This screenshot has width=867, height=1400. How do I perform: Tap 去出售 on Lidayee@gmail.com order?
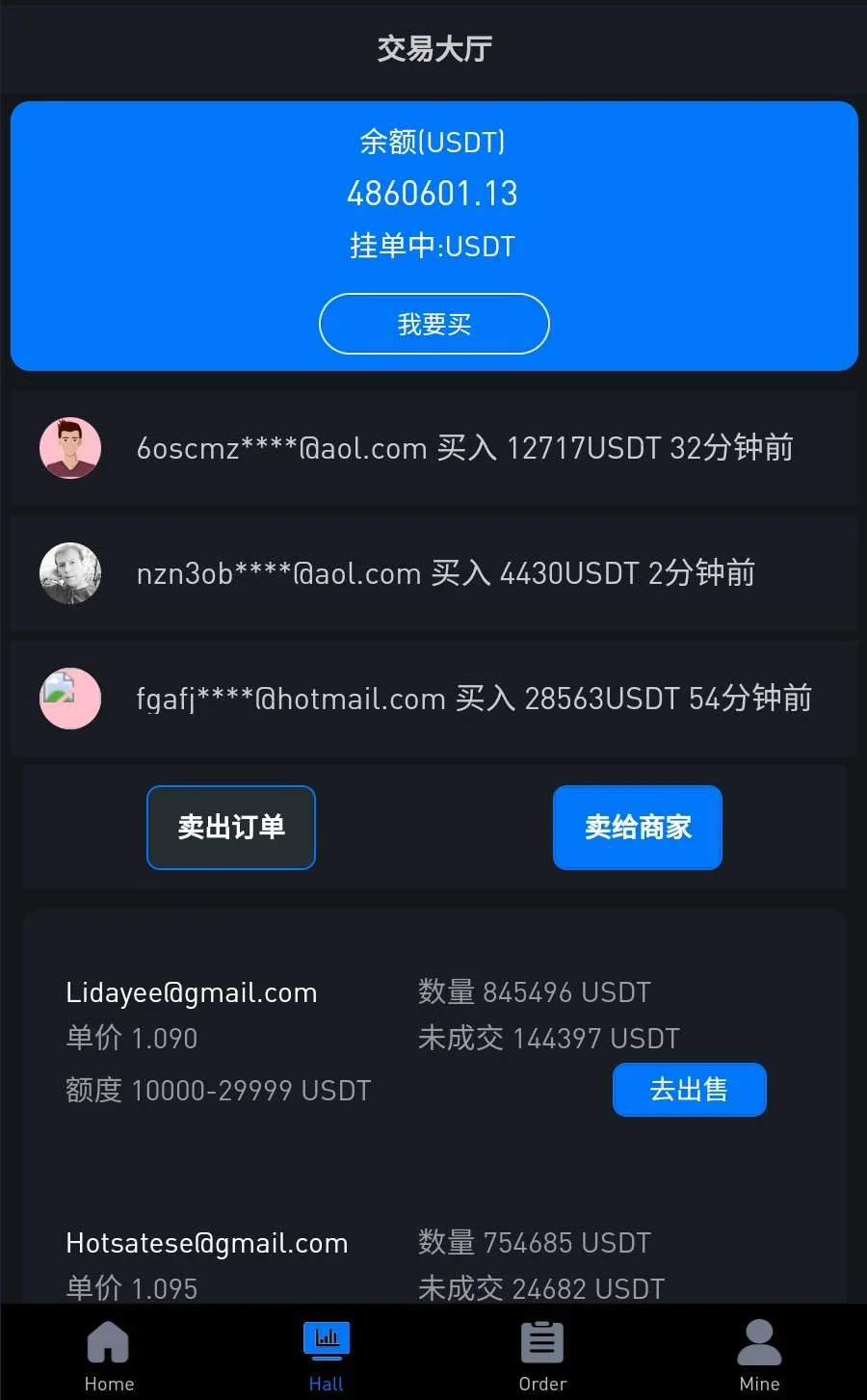click(689, 1090)
